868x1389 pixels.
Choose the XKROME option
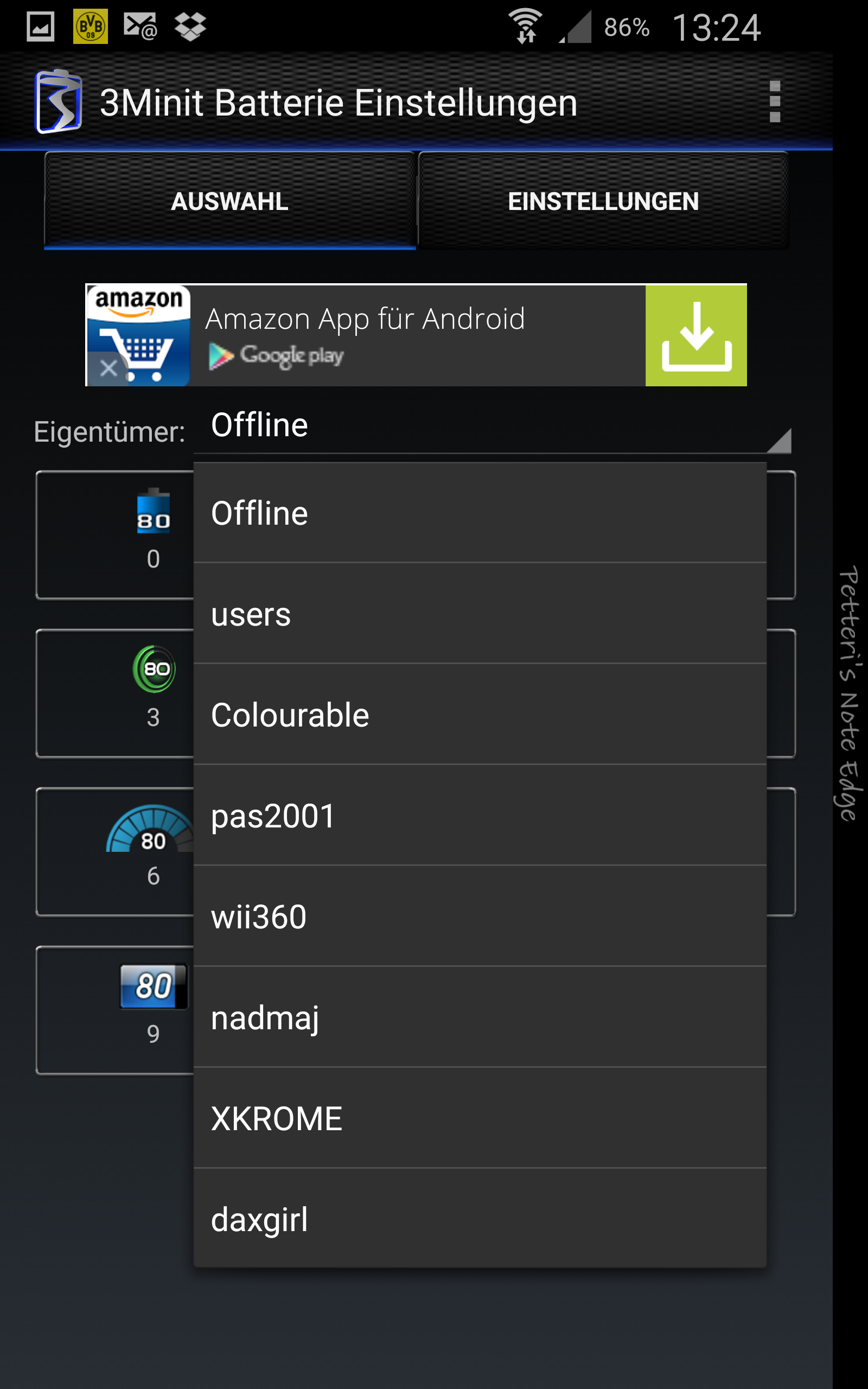coord(480,1119)
